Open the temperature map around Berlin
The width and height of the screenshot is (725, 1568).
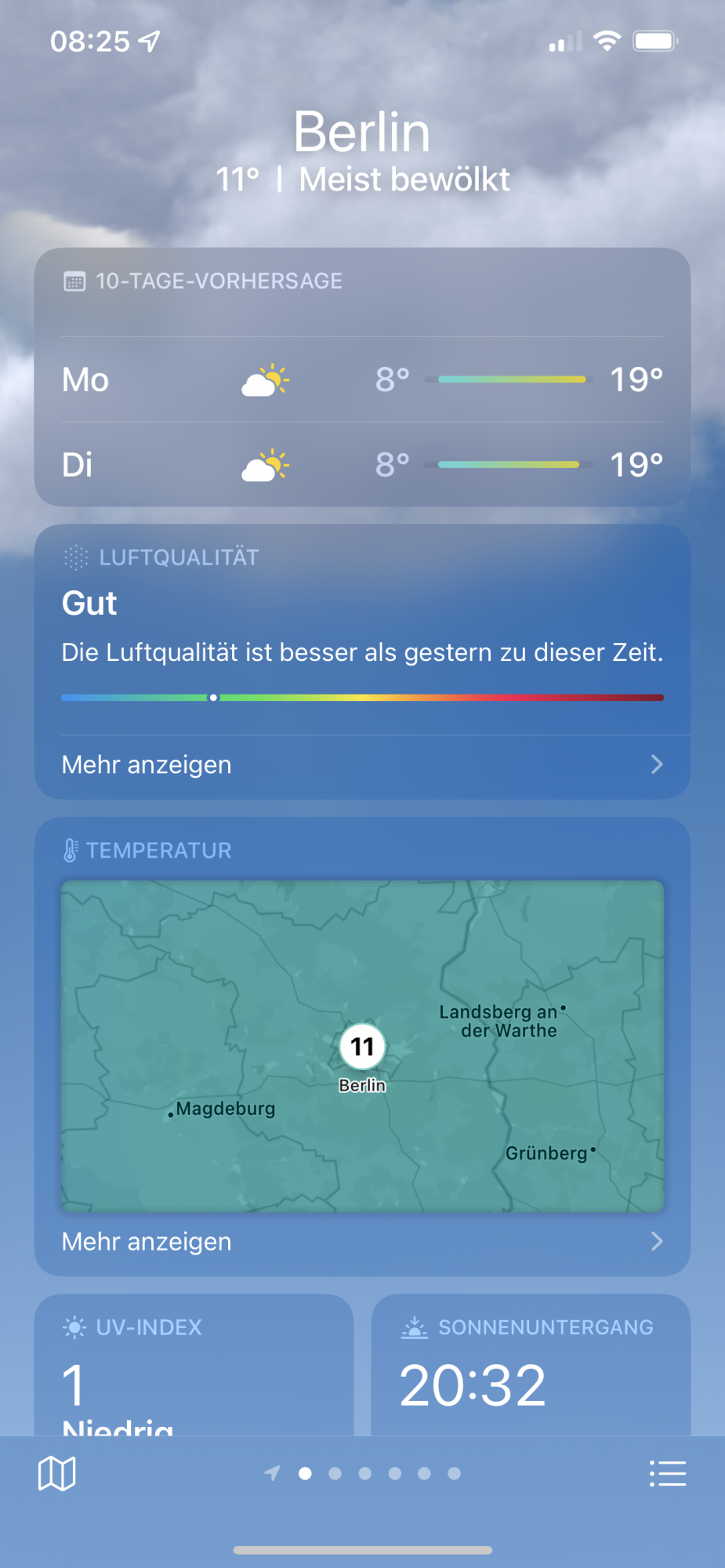(x=362, y=1046)
